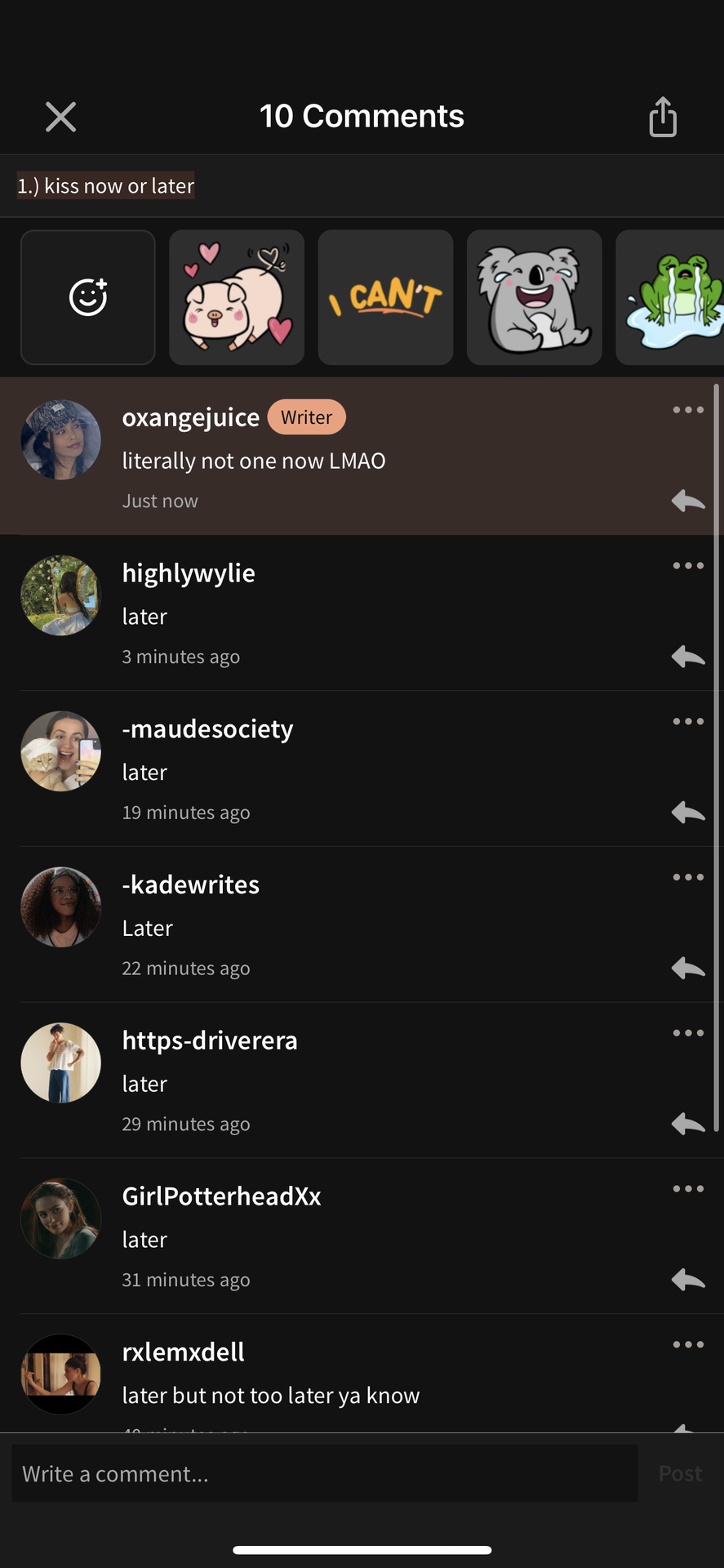Send the crying frog sticker
Viewport: 724px width, 1568px height.
[x=670, y=297]
